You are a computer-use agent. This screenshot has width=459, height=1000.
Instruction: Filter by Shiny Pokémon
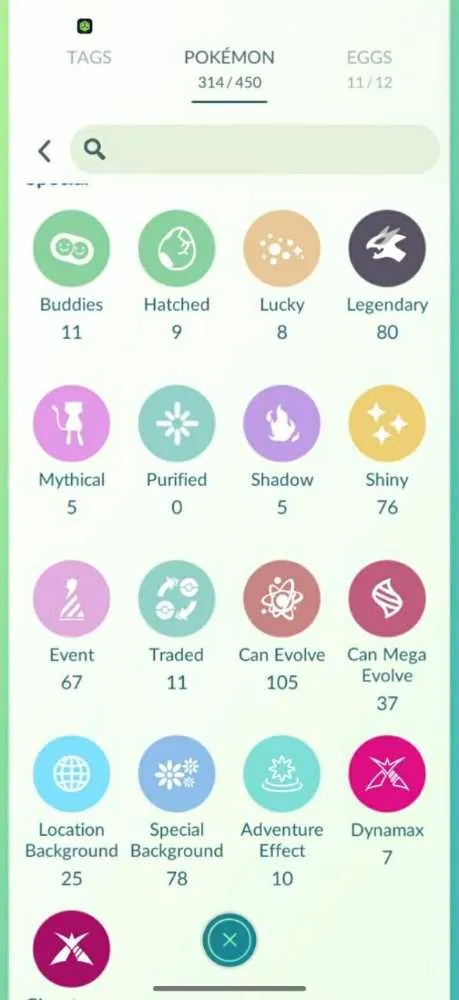coord(387,423)
